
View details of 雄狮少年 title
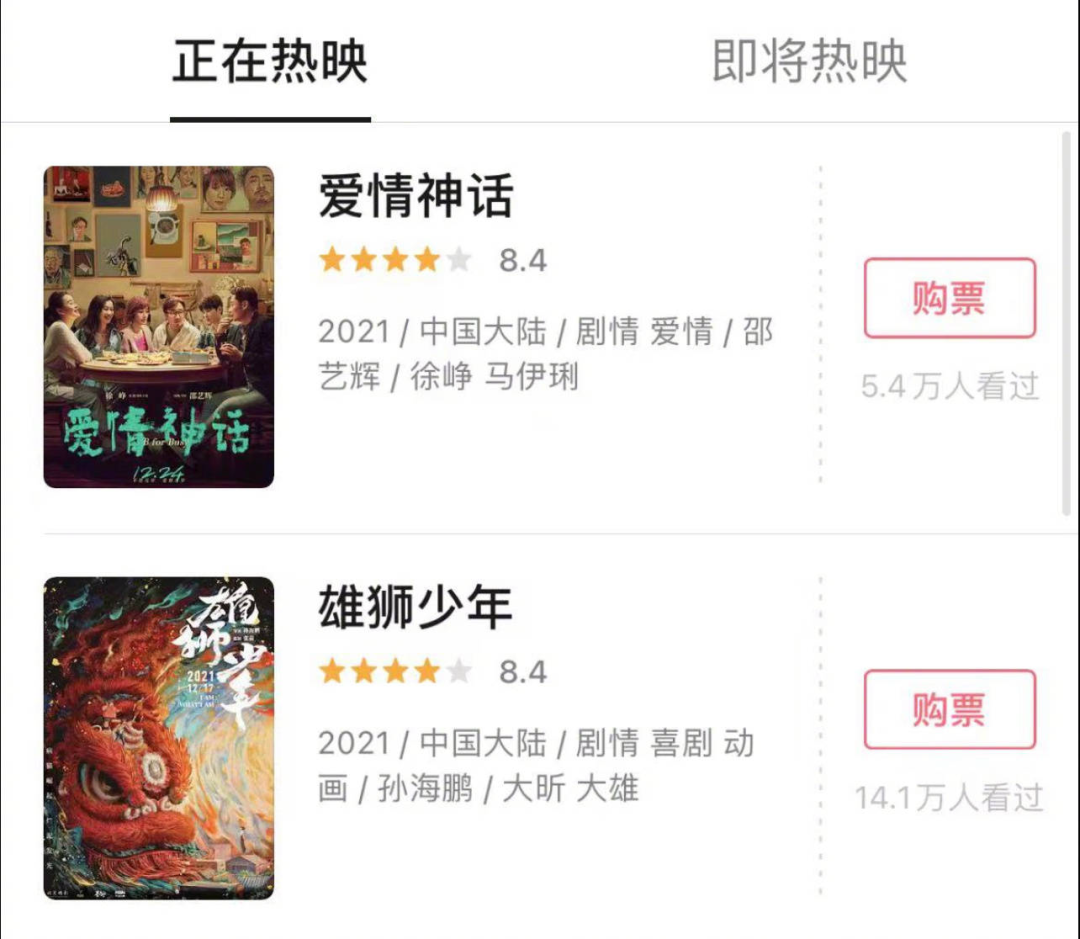(415, 606)
